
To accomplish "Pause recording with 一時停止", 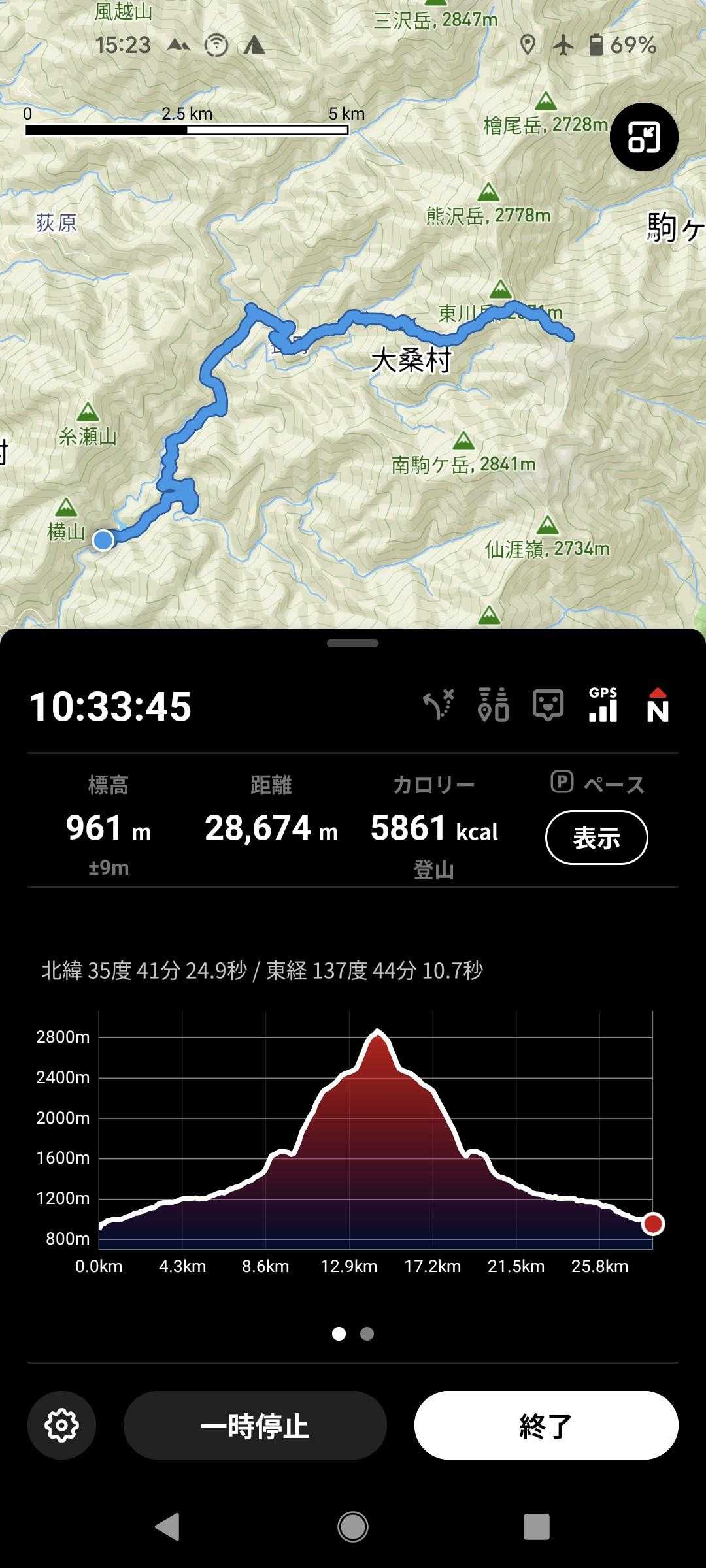I will tap(255, 1425).
